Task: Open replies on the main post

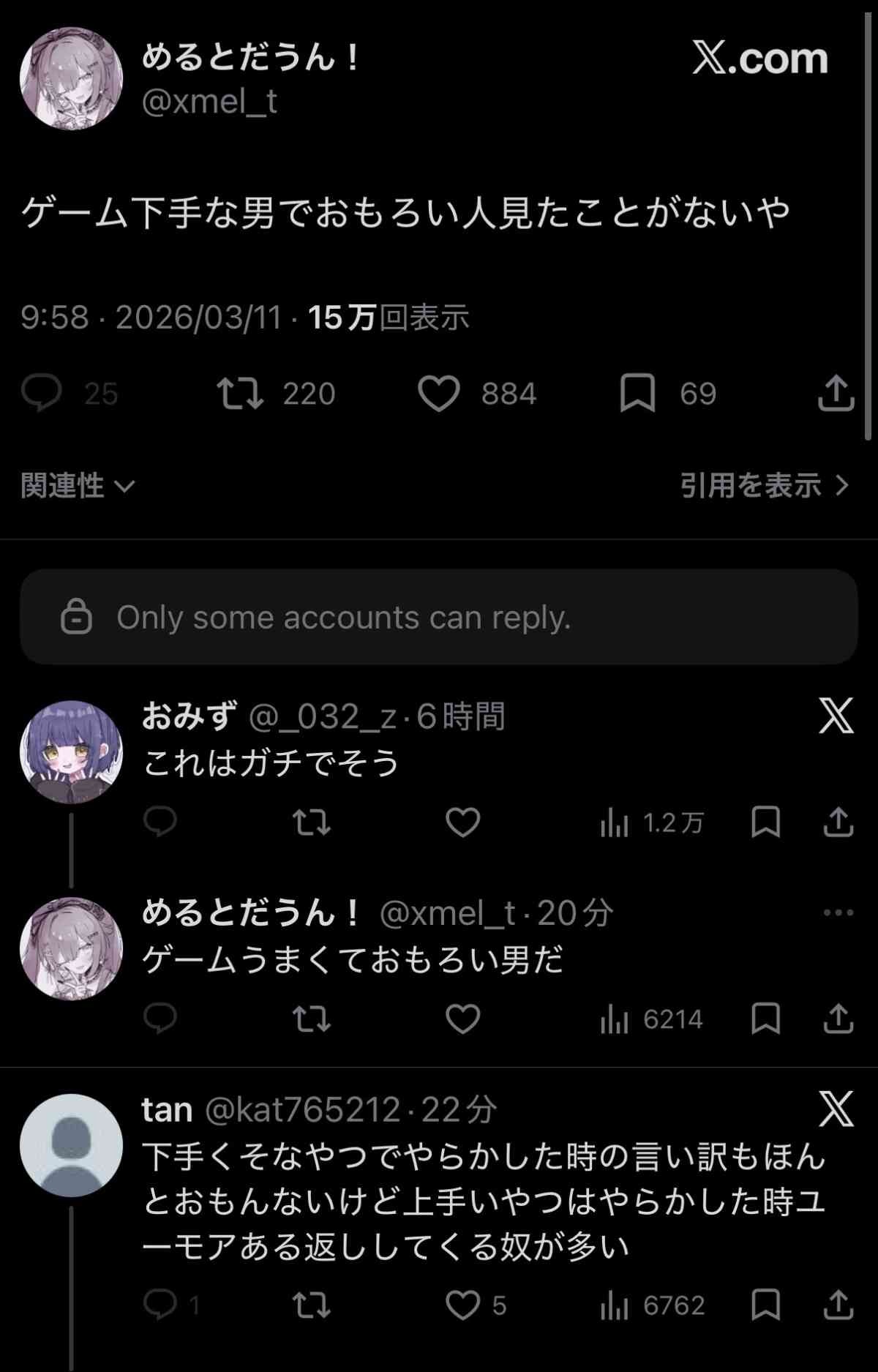Action: (42, 394)
